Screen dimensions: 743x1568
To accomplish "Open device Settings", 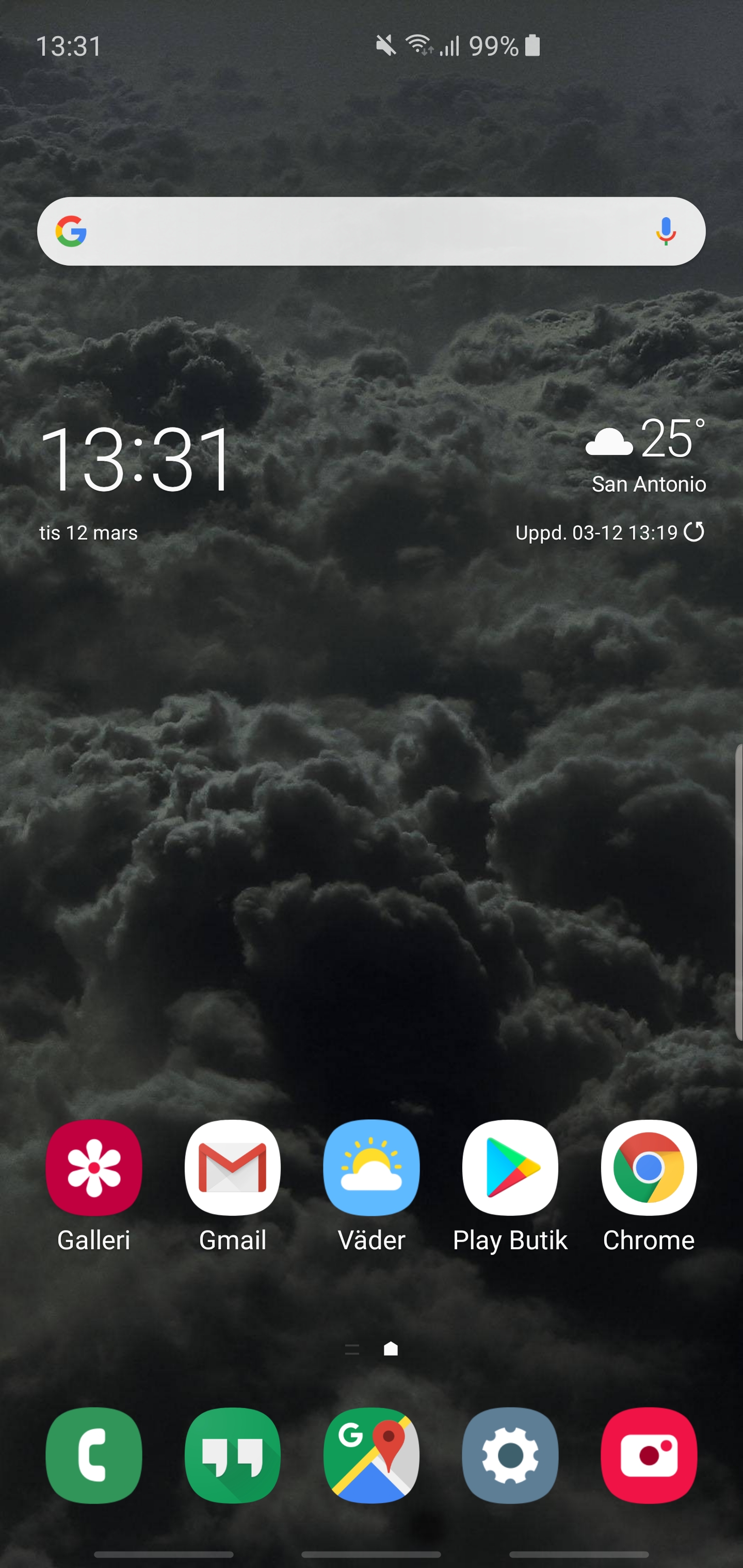I will coord(510,1456).
